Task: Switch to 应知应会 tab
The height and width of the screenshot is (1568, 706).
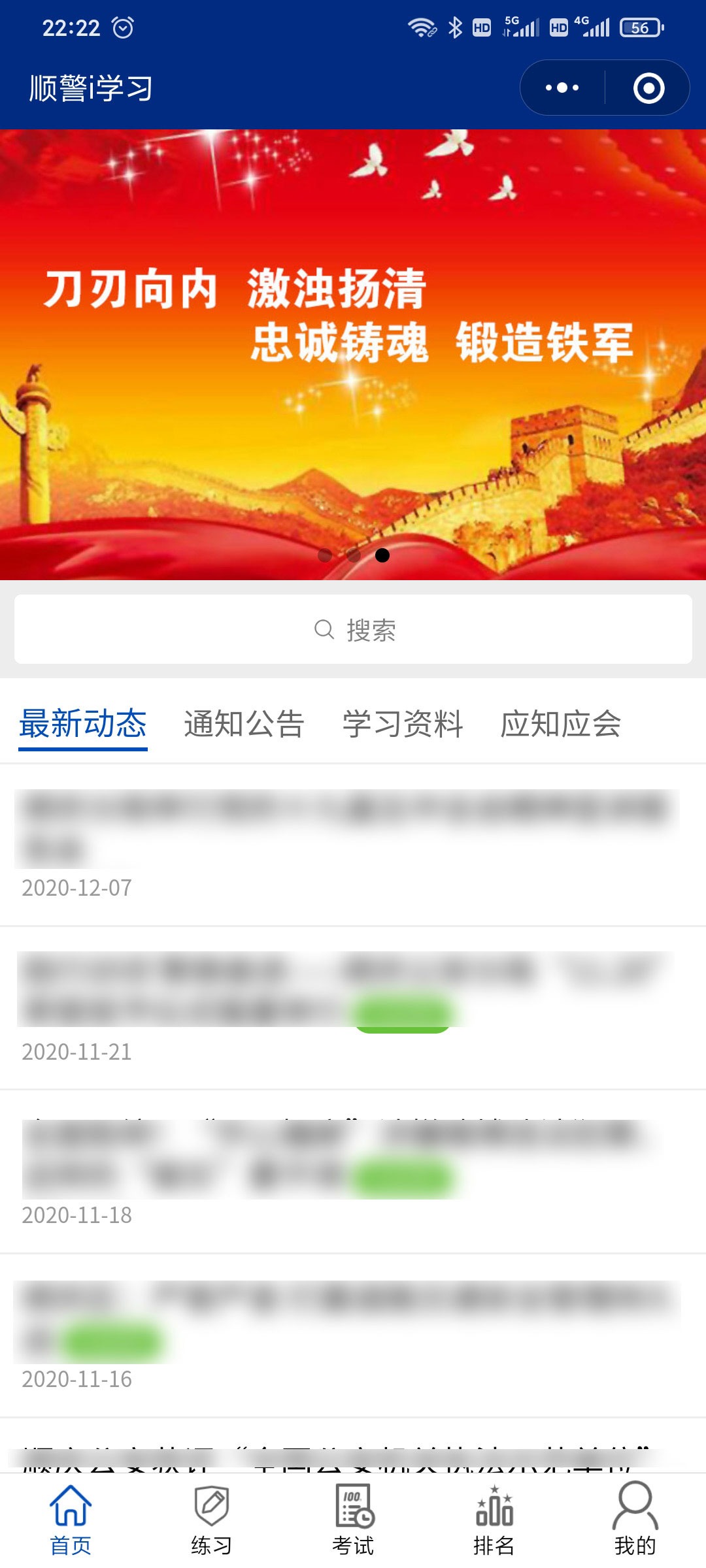Action: click(x=561, y=724)
